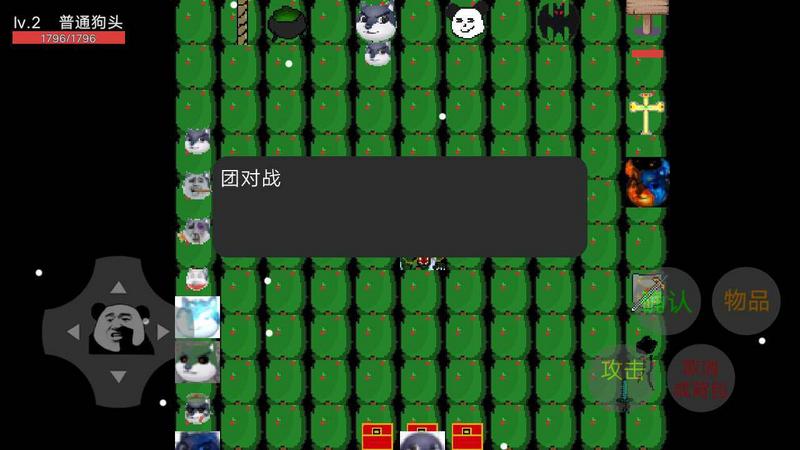Tap the 攻击 attack button
Screen dimensions: 800x450
point(622,370)
